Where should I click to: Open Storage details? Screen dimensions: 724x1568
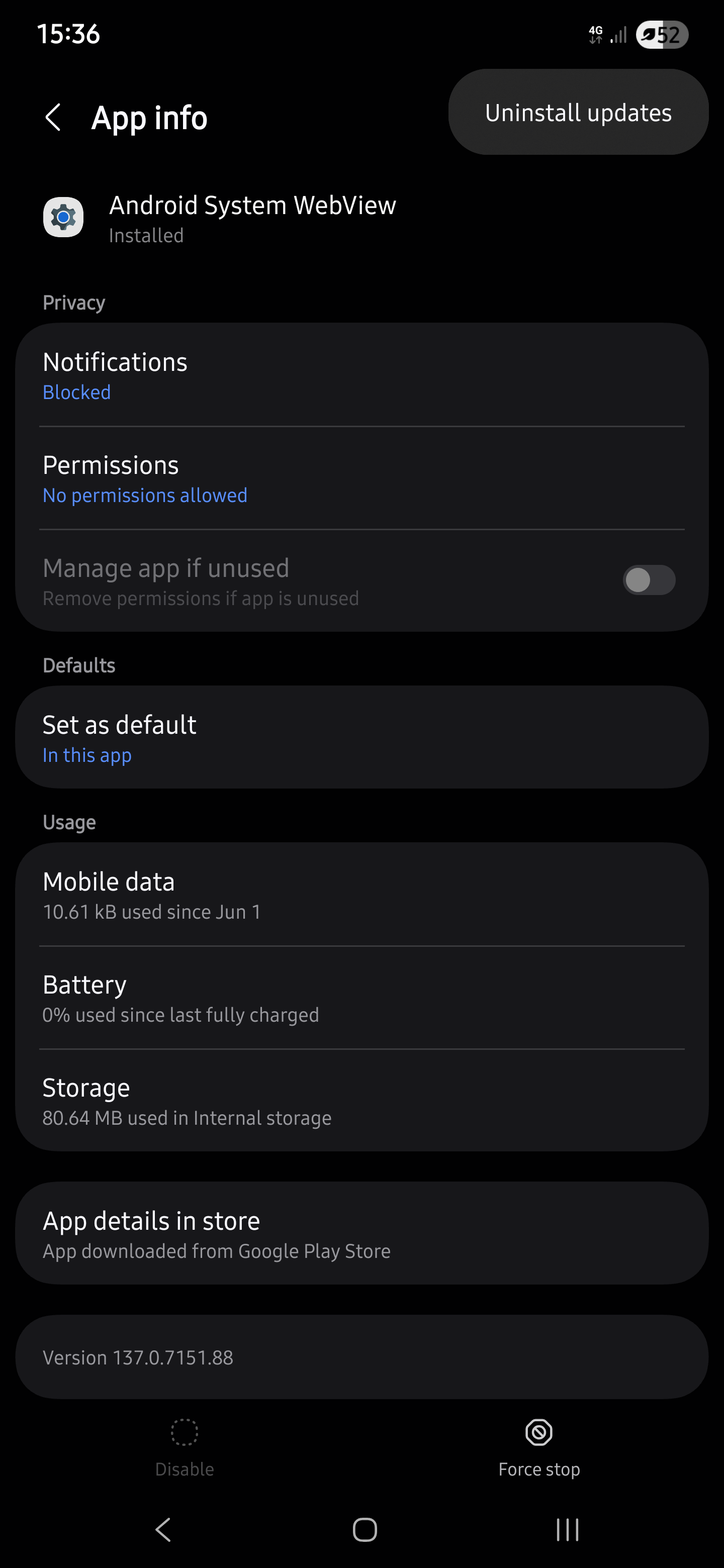click(361, 1101)
